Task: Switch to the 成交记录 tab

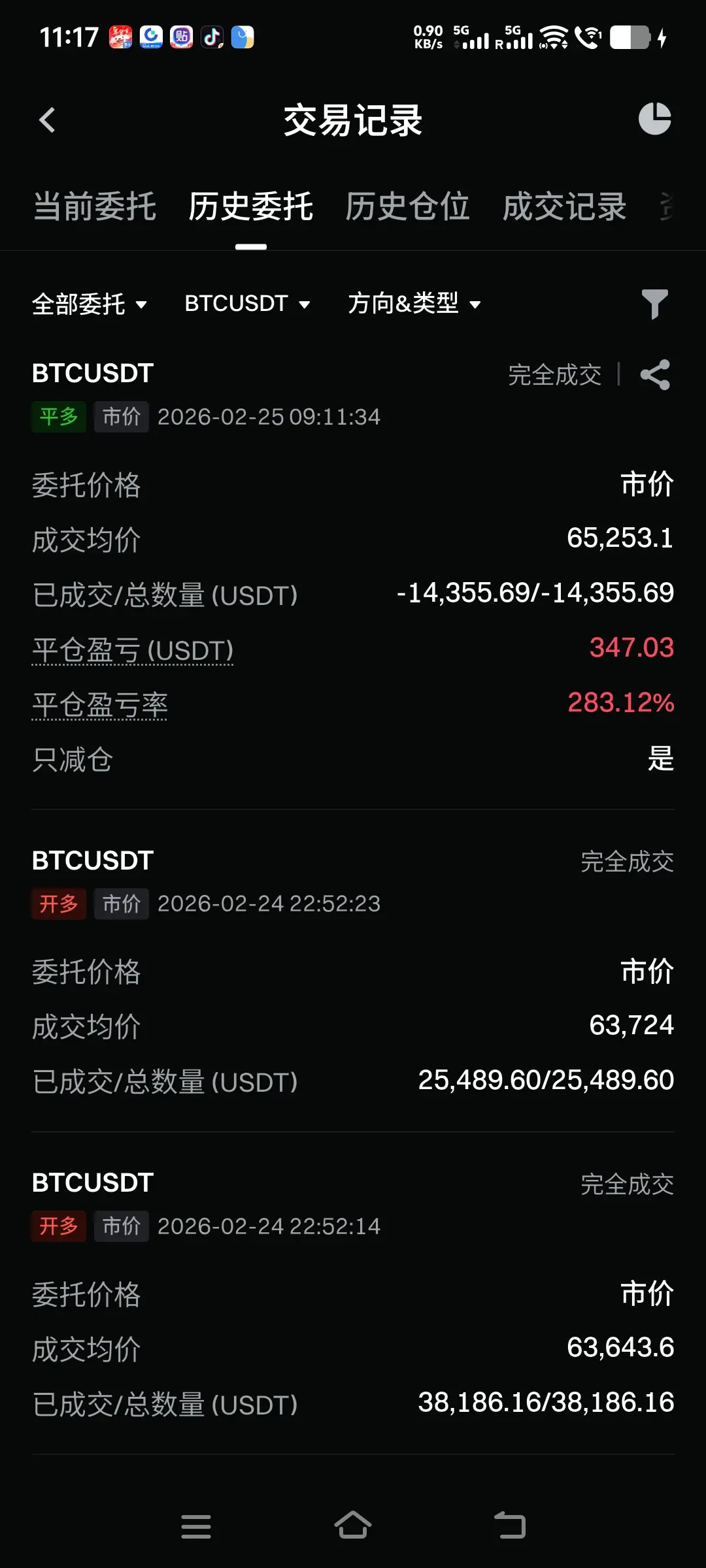Action: [563, 207]
